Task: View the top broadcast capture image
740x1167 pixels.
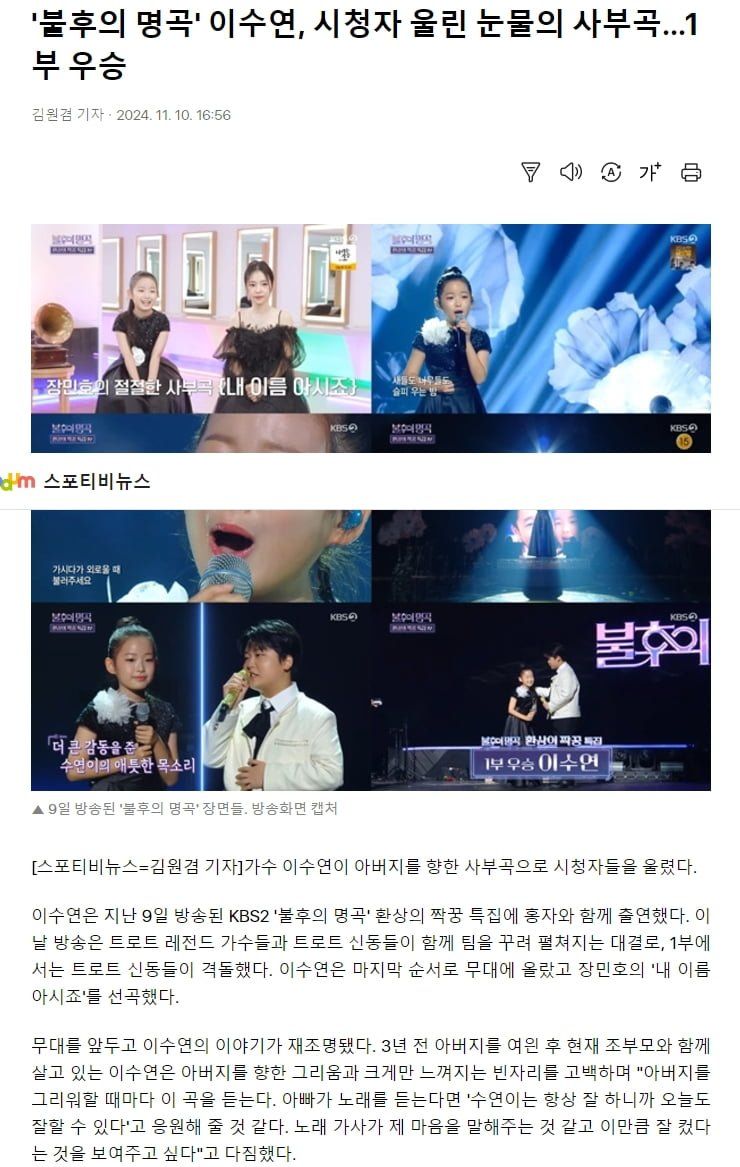Action: coord(370,337)
